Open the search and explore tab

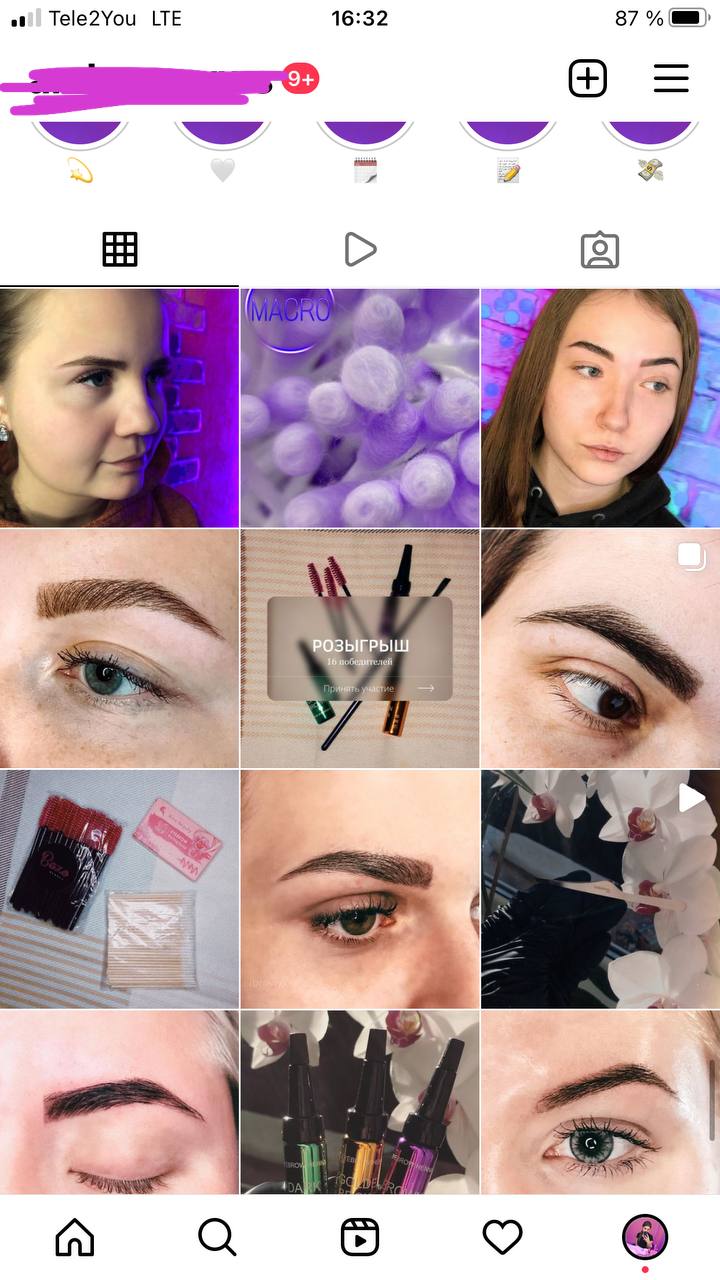pos(217,1238)
